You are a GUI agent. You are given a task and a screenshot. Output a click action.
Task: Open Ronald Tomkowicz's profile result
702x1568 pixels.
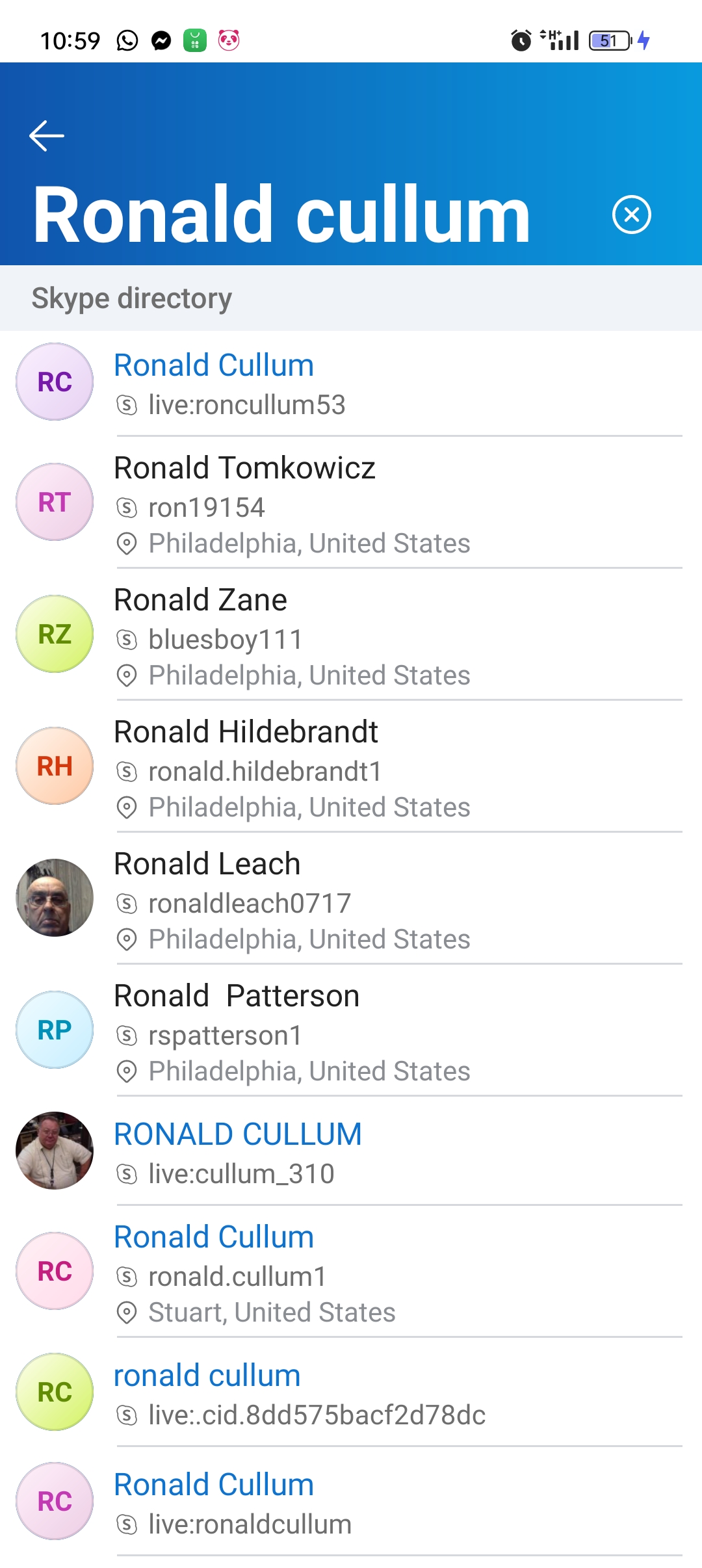click(x=351, y=503)
